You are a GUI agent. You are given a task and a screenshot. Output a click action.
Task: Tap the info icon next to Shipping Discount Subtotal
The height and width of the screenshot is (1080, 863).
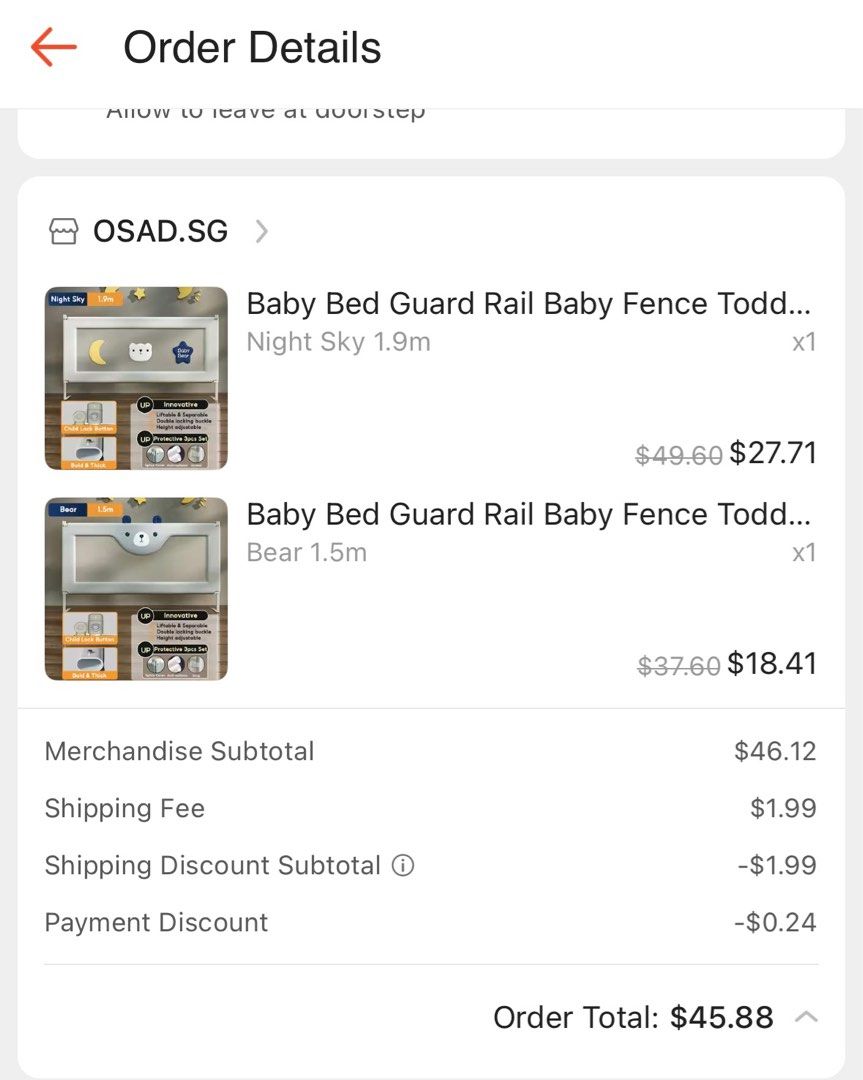tap(404, 865)
